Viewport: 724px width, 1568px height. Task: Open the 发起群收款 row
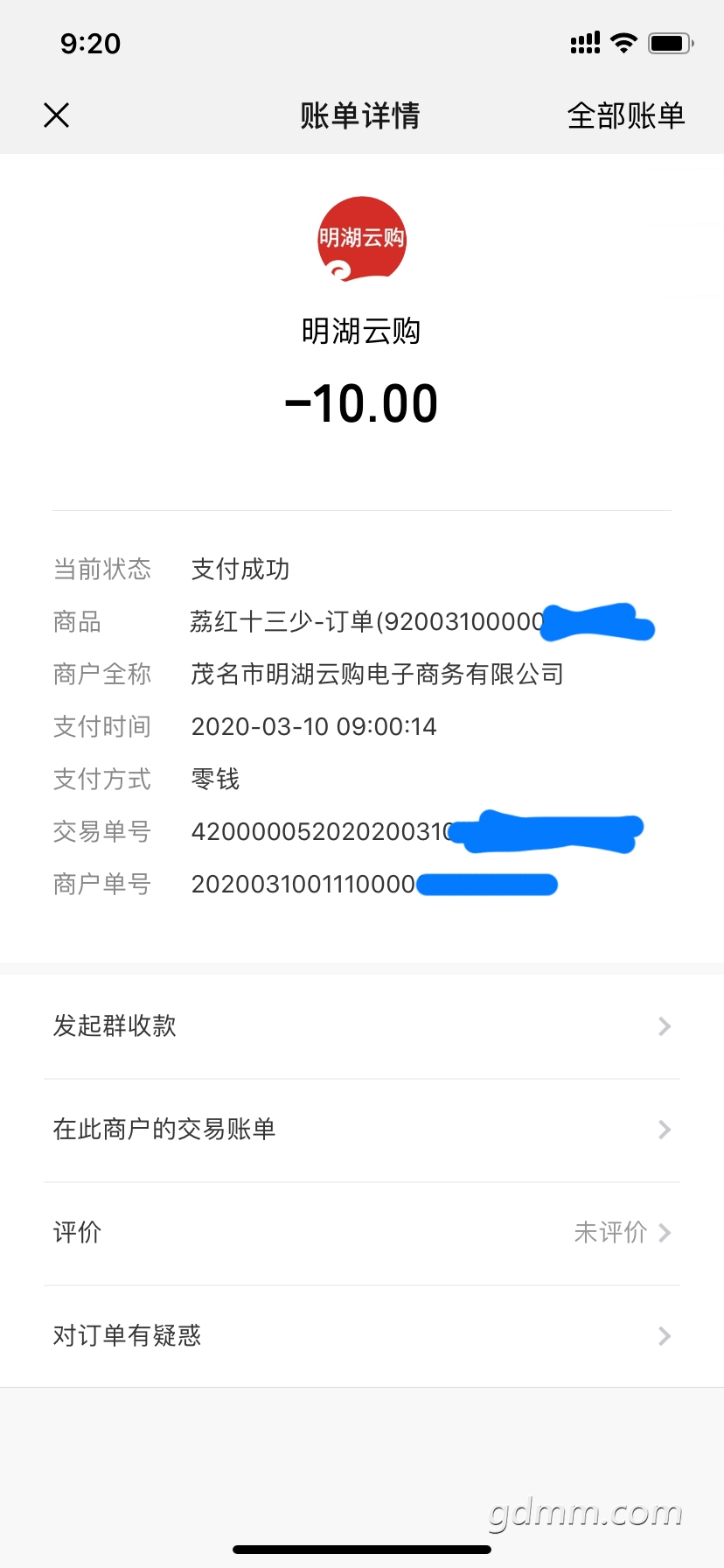tap(362, 1026)
